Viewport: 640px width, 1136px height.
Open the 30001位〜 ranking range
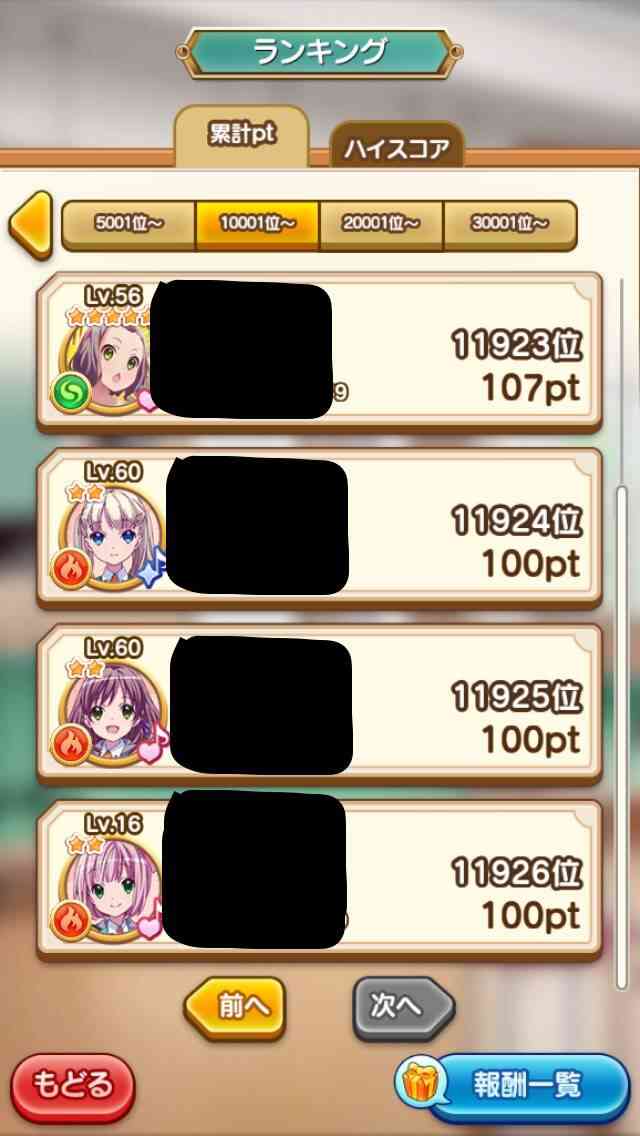pos(510,225)
